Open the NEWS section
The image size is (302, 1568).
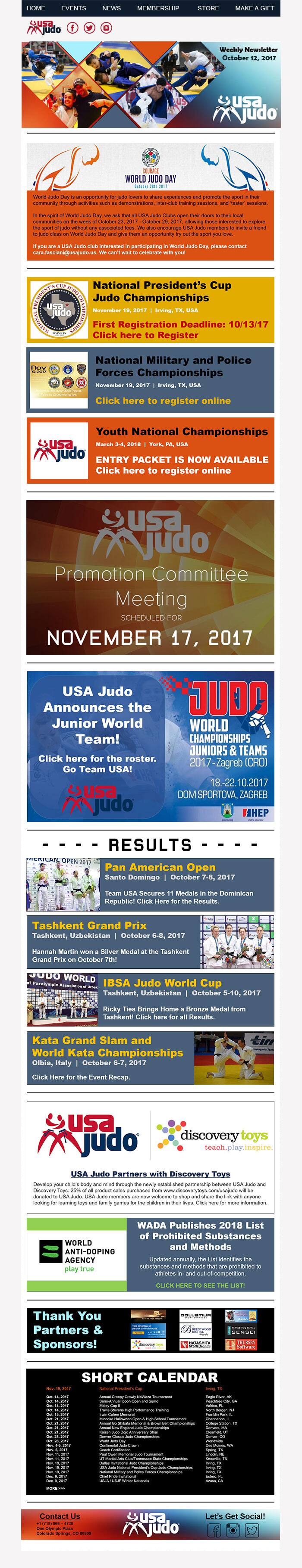(111, 8)
